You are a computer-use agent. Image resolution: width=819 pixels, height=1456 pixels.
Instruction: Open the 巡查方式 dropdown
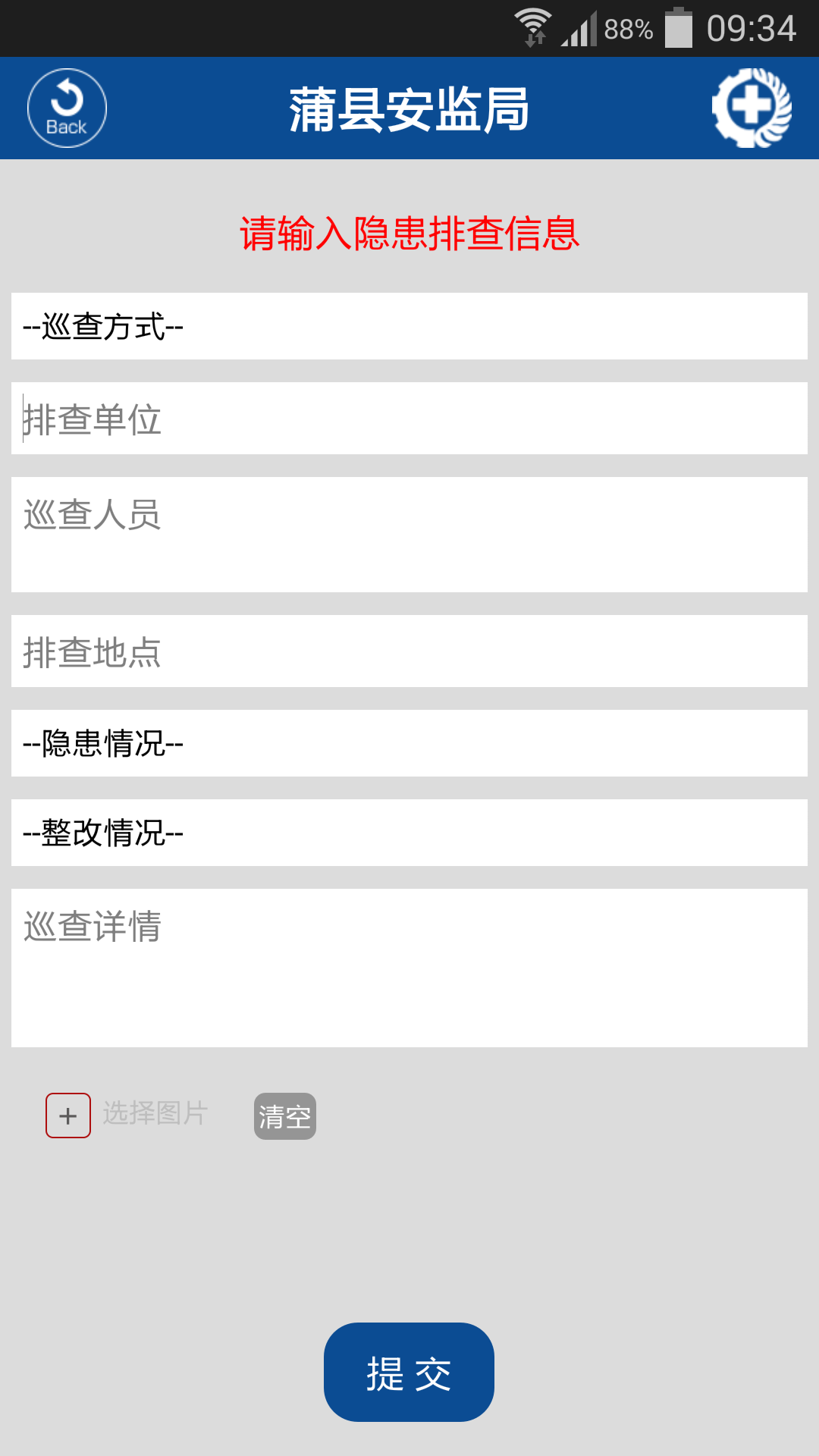pos(409,326)
